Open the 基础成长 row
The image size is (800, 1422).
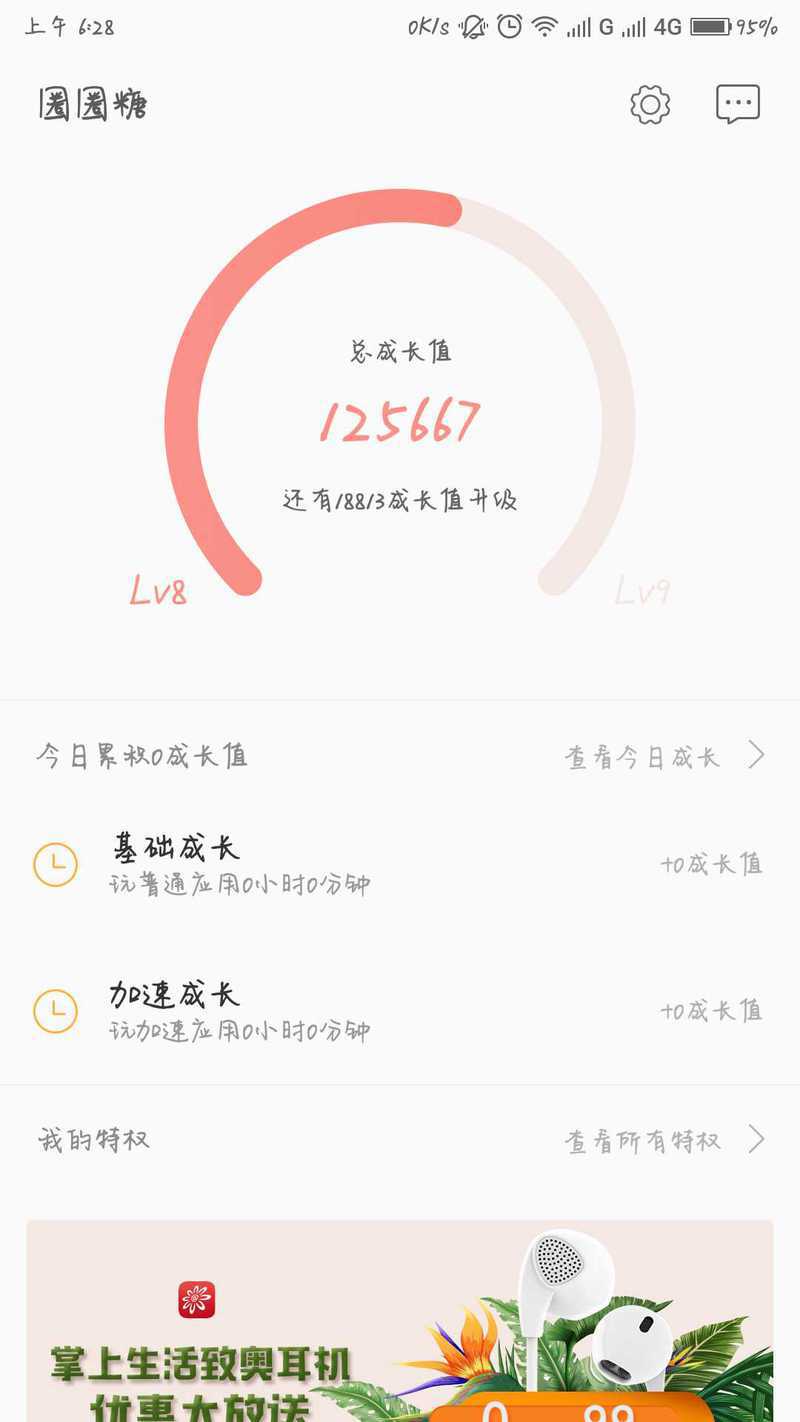pyautogui.click(x=400, y=864)
